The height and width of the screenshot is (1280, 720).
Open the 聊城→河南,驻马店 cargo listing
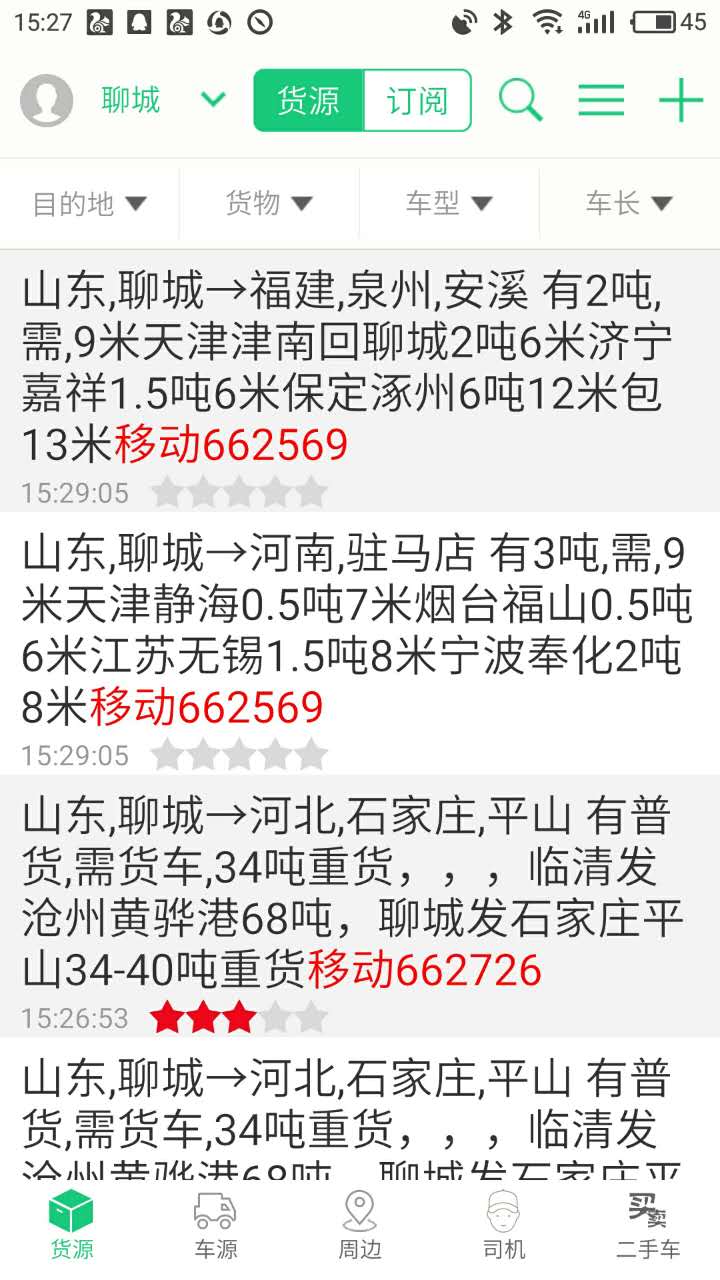(x=360, y=642)
